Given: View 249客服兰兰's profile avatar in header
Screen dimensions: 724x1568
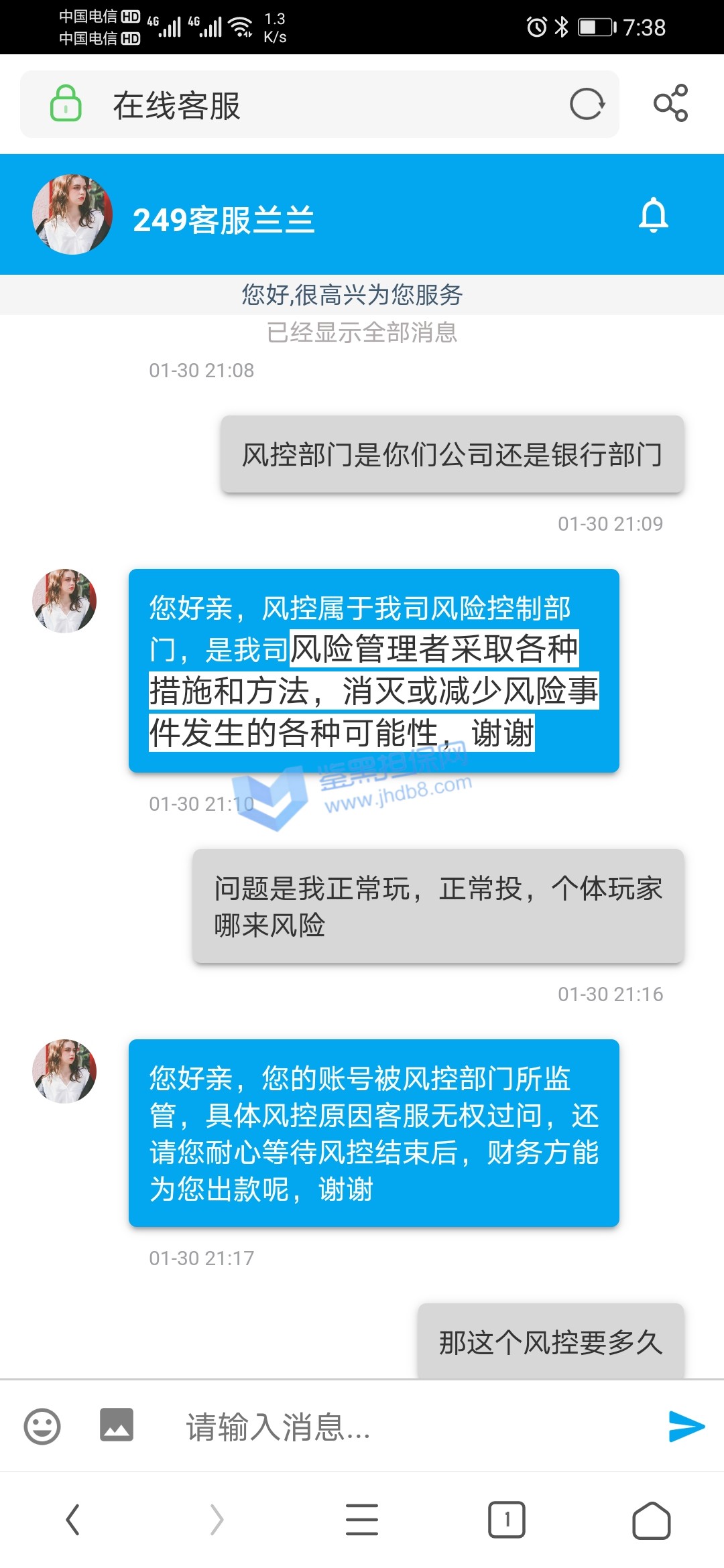Looking at the screenshot, I should click(x=72, y=214).
